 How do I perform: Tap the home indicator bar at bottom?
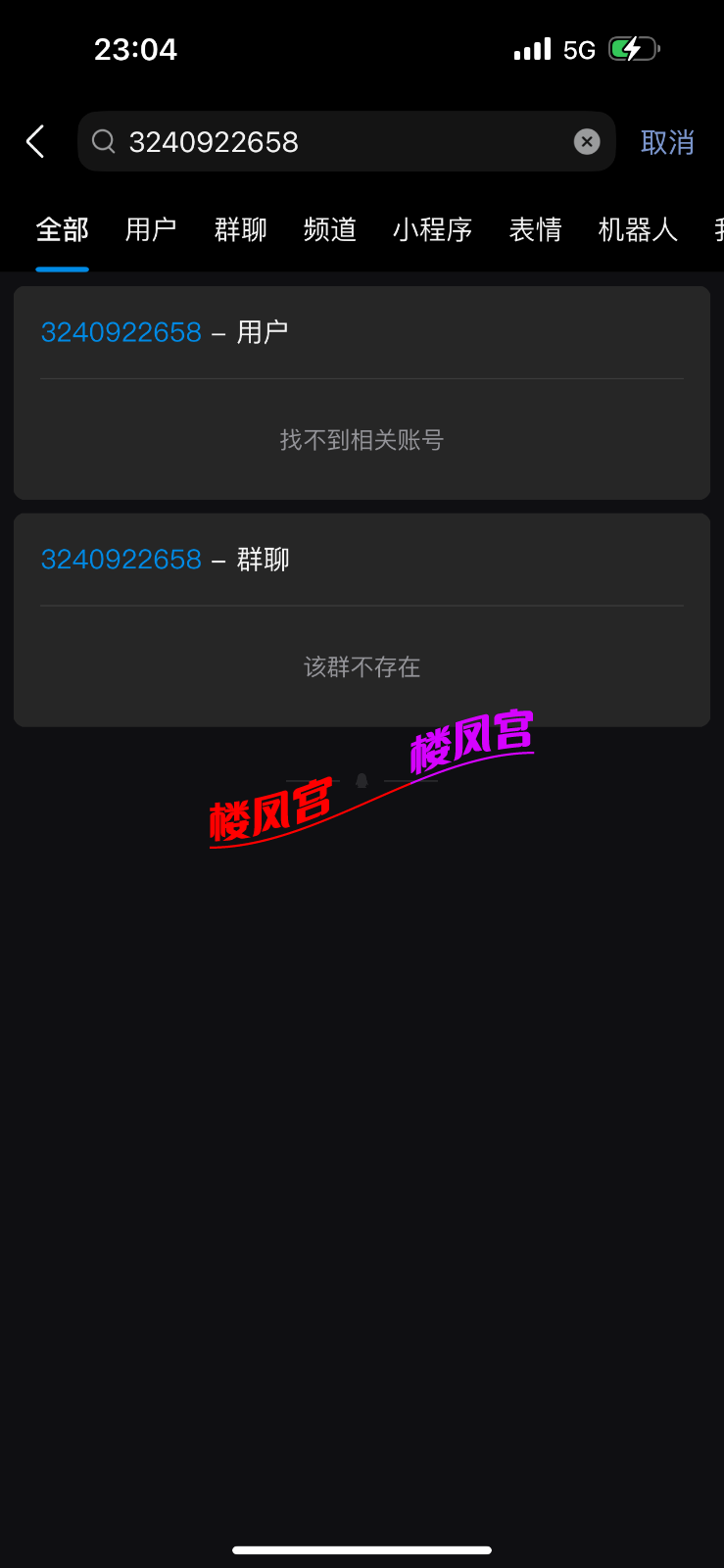pos(362,1549)
